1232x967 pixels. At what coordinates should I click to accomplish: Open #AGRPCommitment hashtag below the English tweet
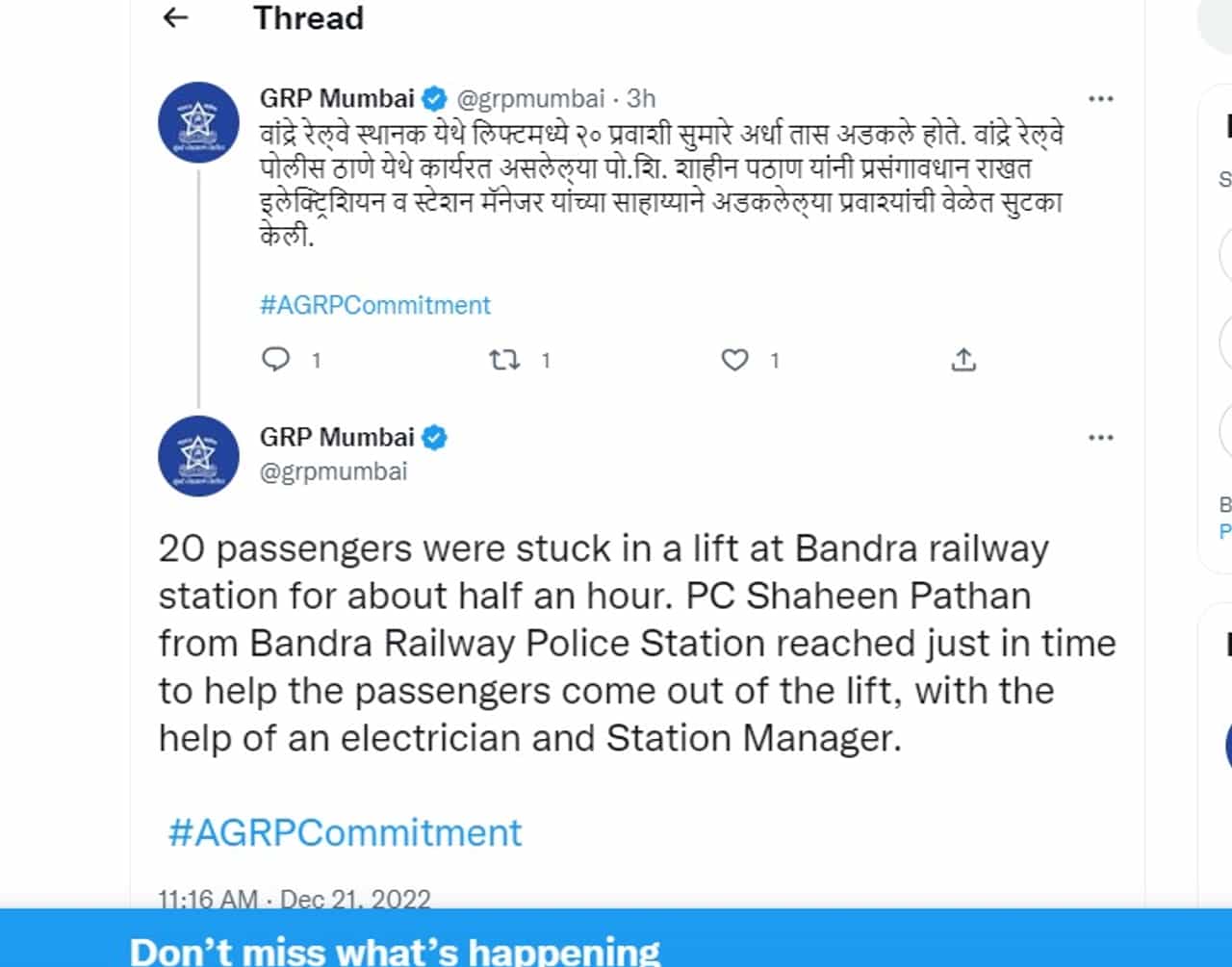345,832
